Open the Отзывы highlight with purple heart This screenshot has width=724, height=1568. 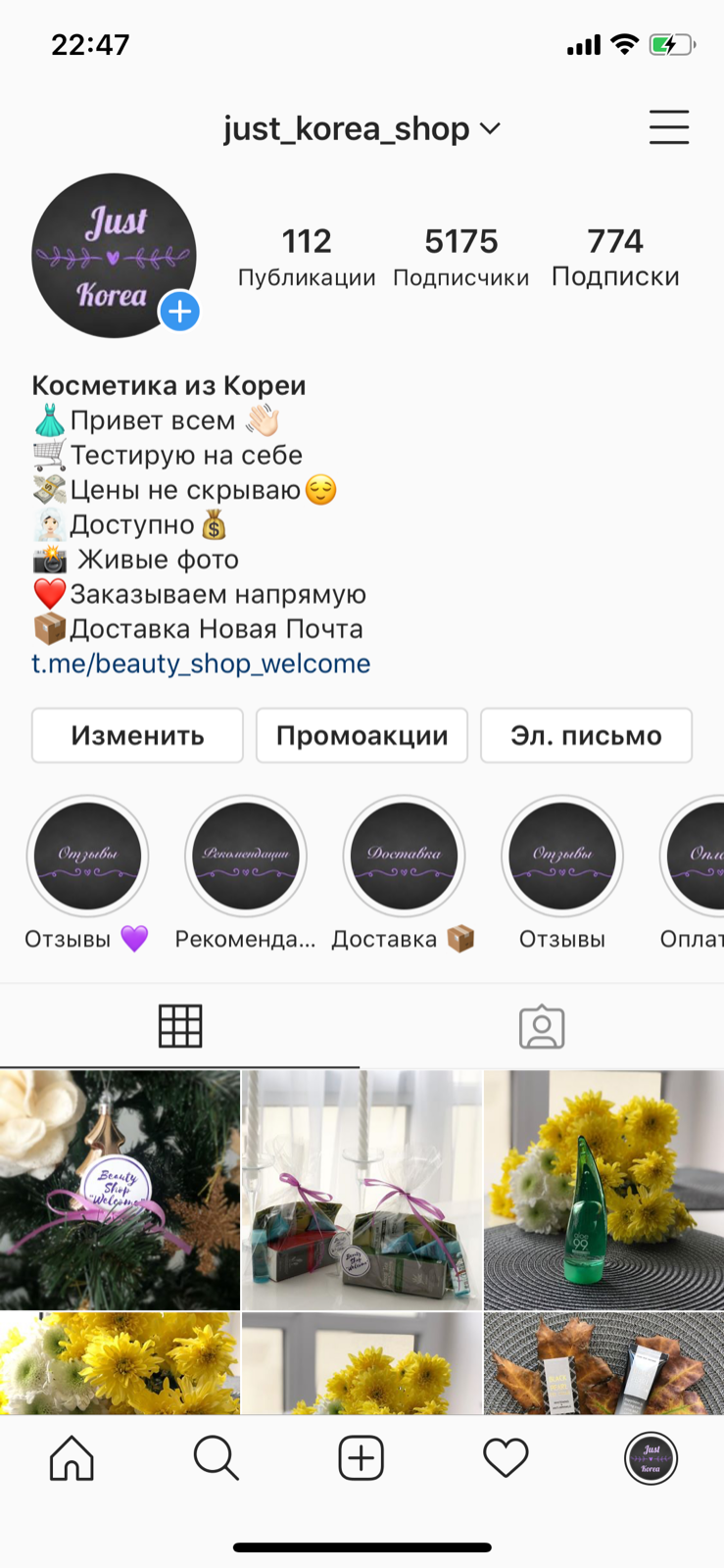[87, 857]
